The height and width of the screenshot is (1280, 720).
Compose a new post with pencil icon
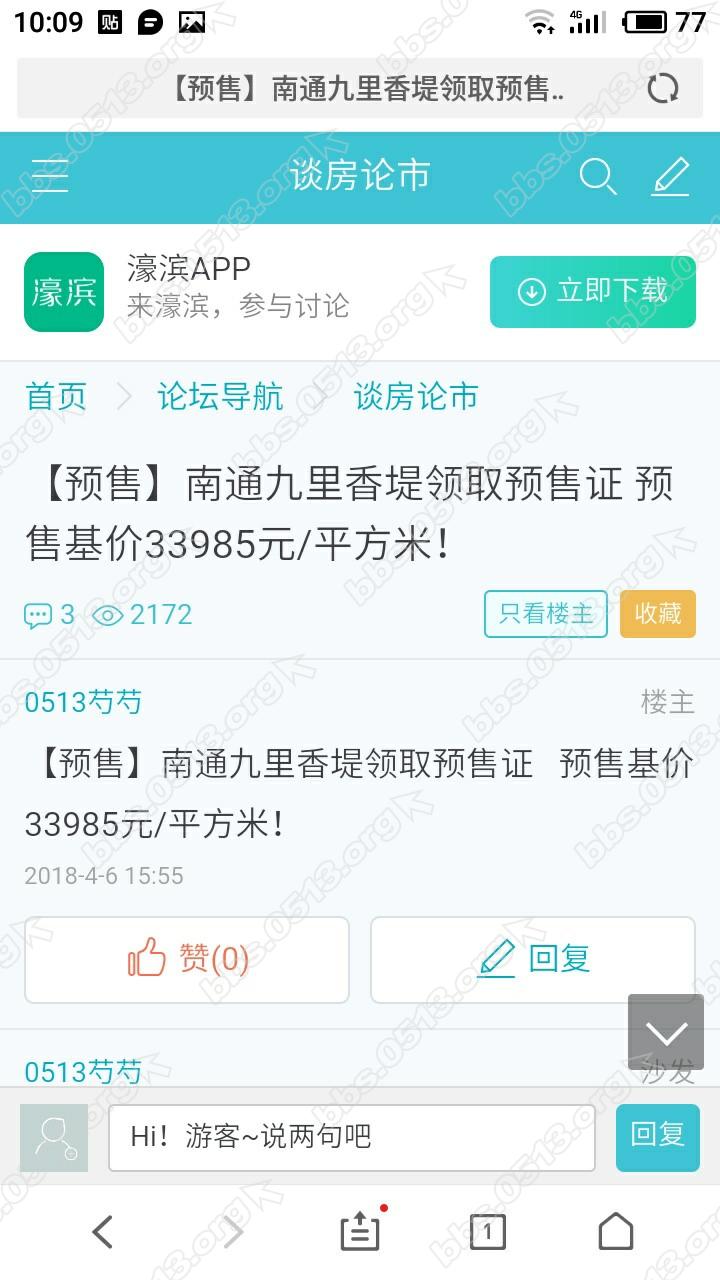click(x=671, y=177)
